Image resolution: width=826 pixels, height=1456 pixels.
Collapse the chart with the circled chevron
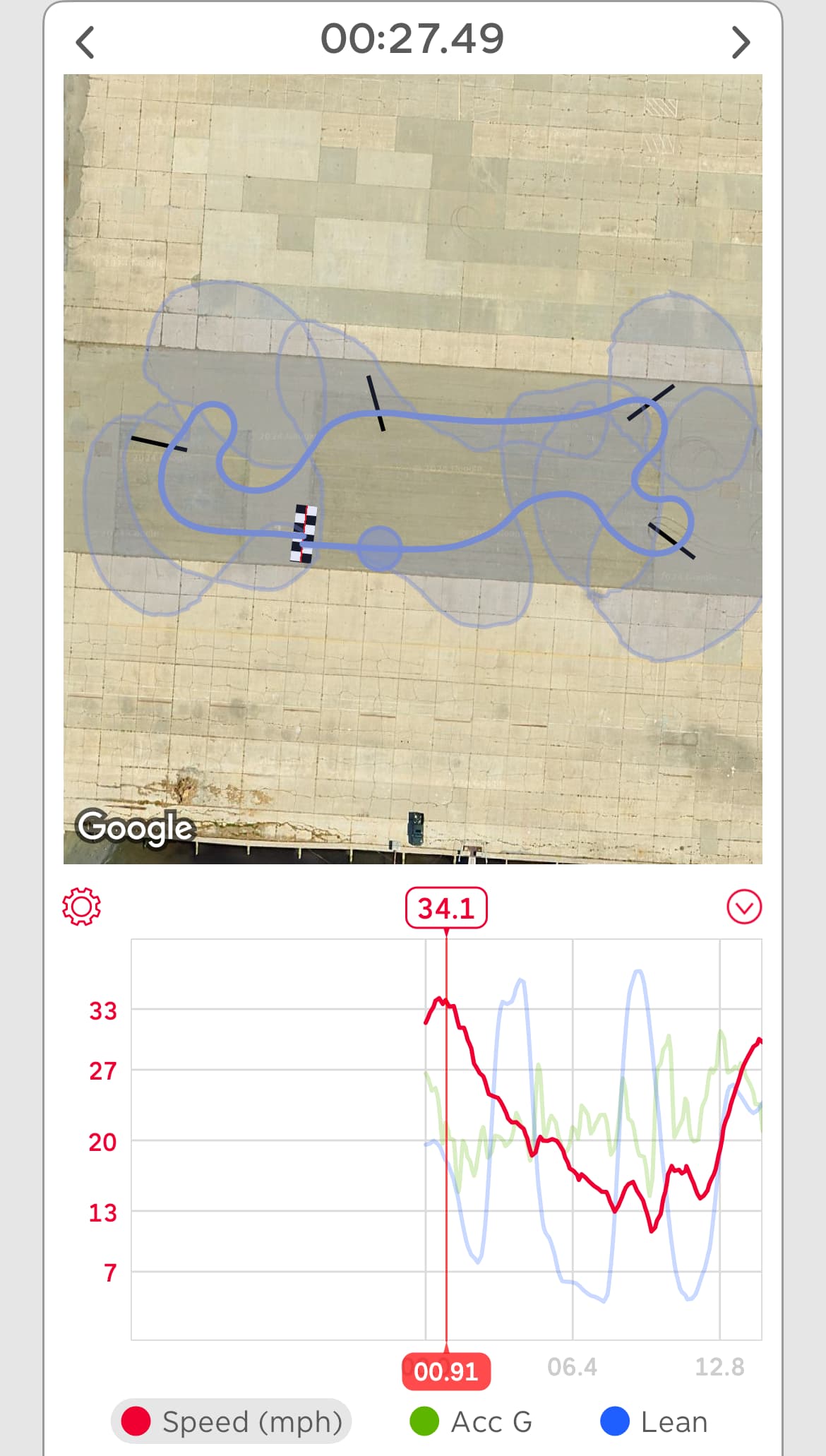point(744,907)
